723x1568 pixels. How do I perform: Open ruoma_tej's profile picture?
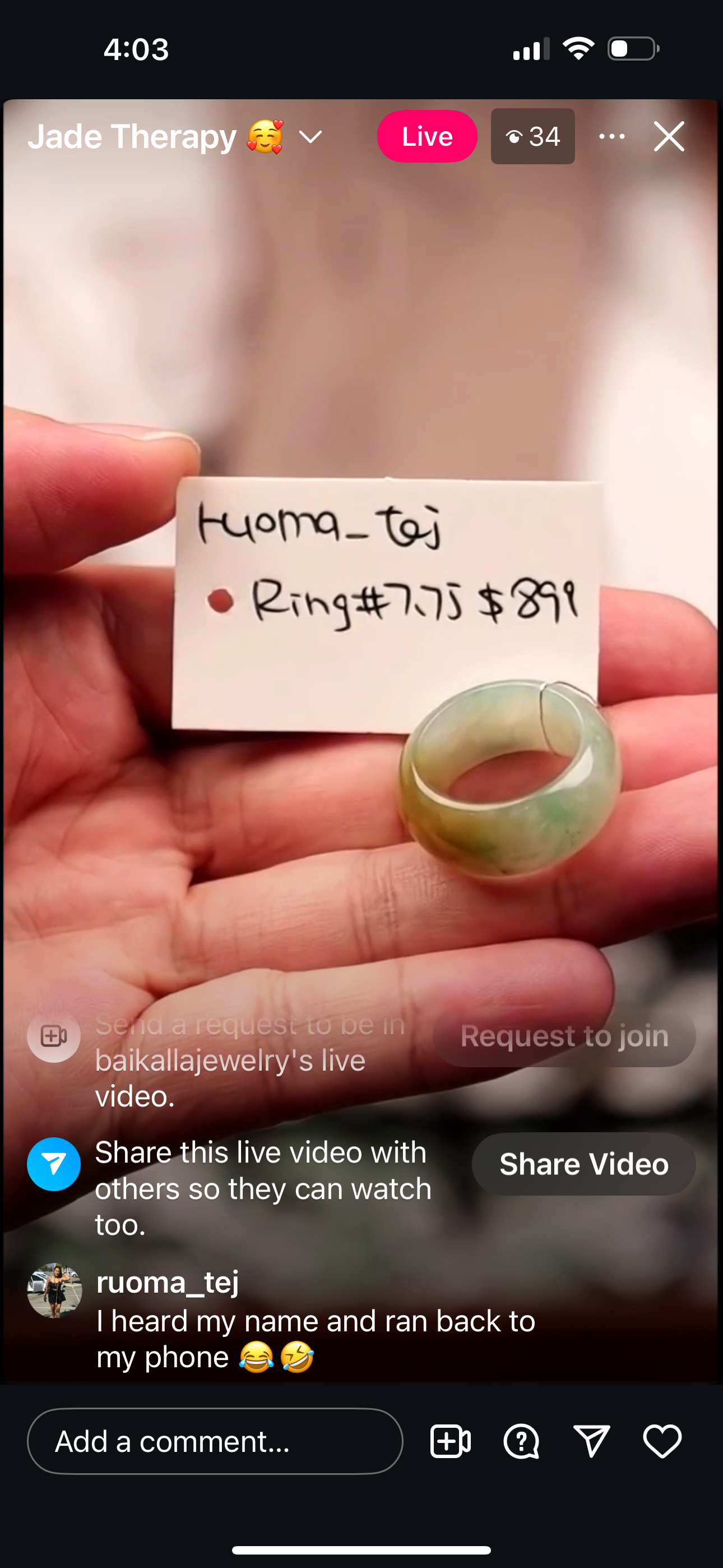click(54, 1290)
